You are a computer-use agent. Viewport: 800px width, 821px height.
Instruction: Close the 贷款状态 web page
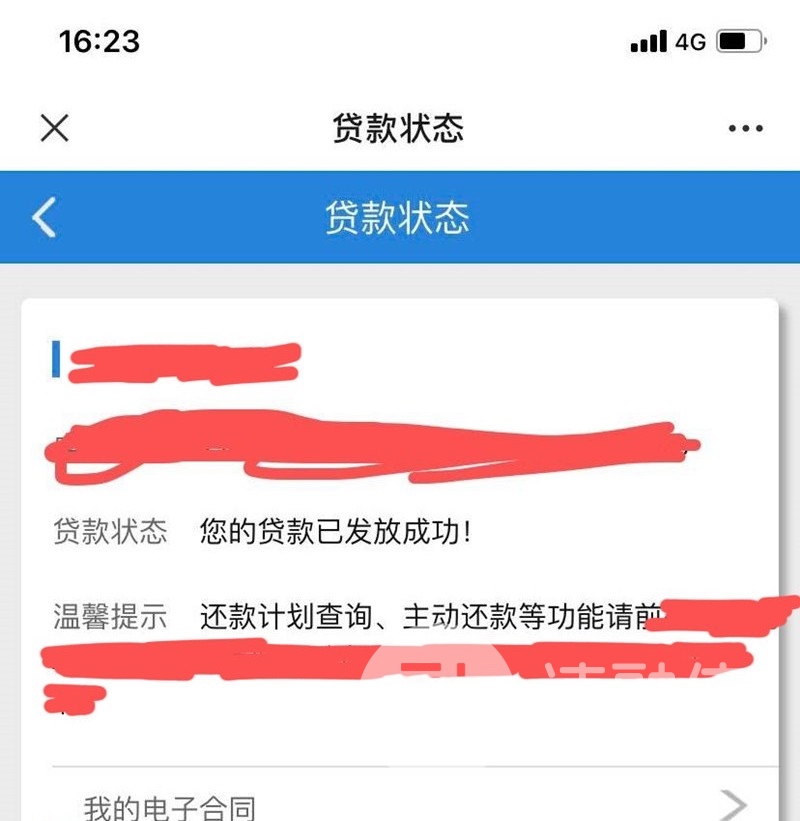[54, 128]
